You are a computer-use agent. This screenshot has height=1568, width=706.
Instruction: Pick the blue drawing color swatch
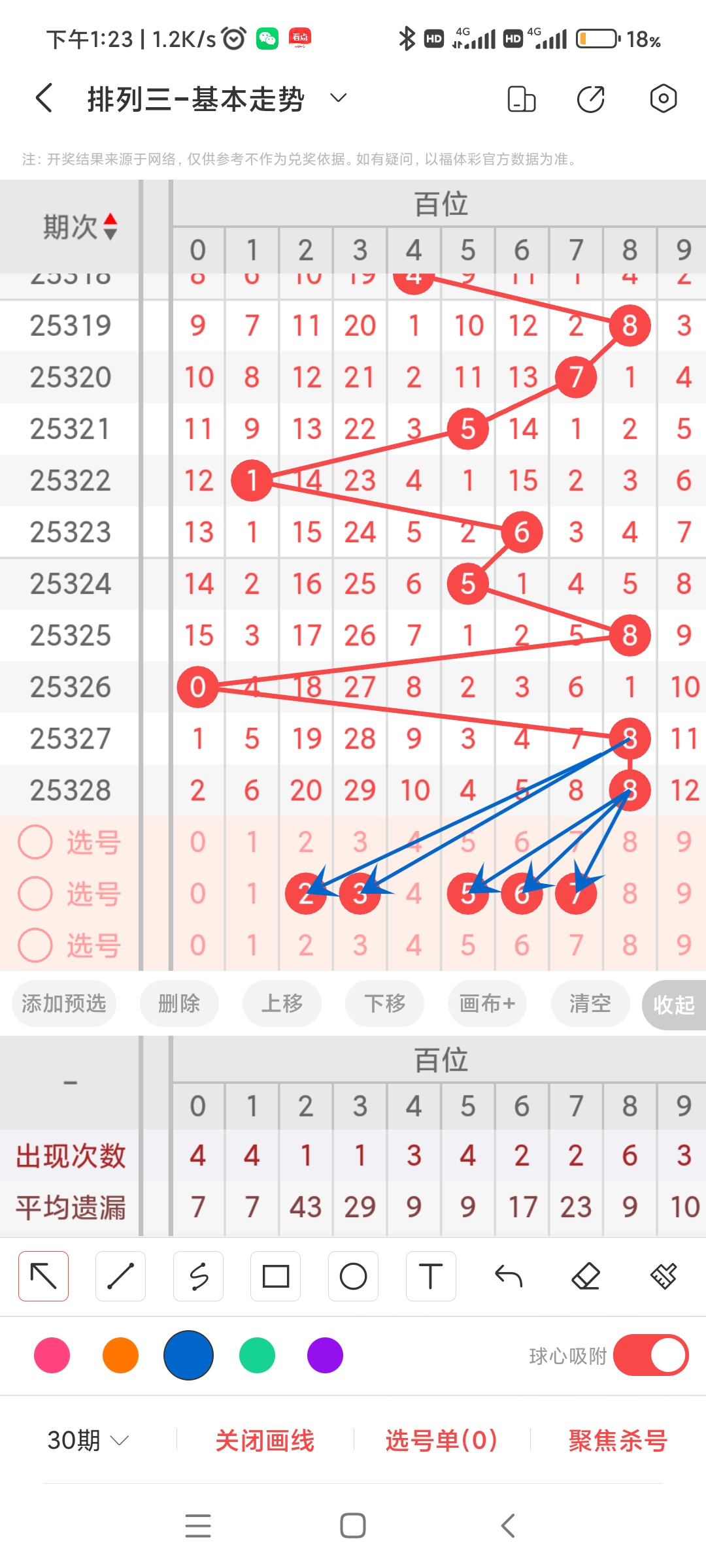[189, 1356]
